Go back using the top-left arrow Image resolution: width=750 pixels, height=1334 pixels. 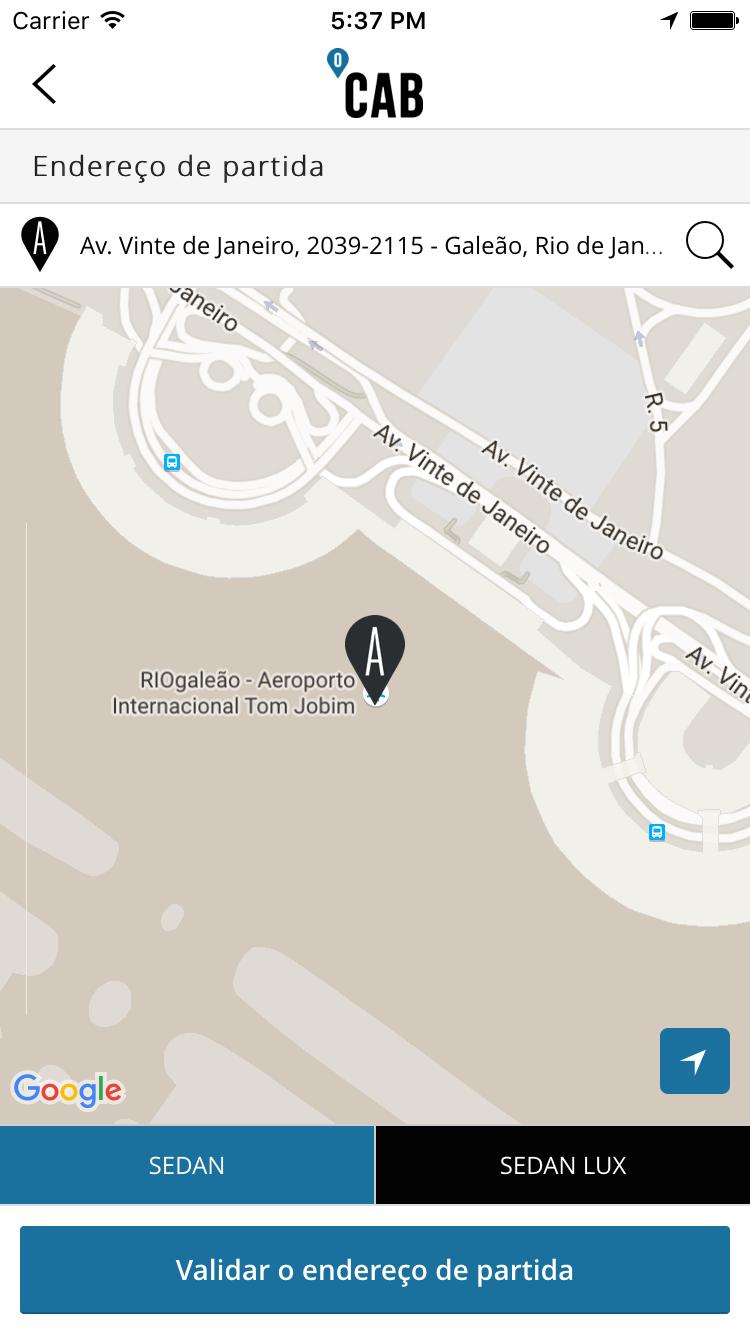[45, 84]
